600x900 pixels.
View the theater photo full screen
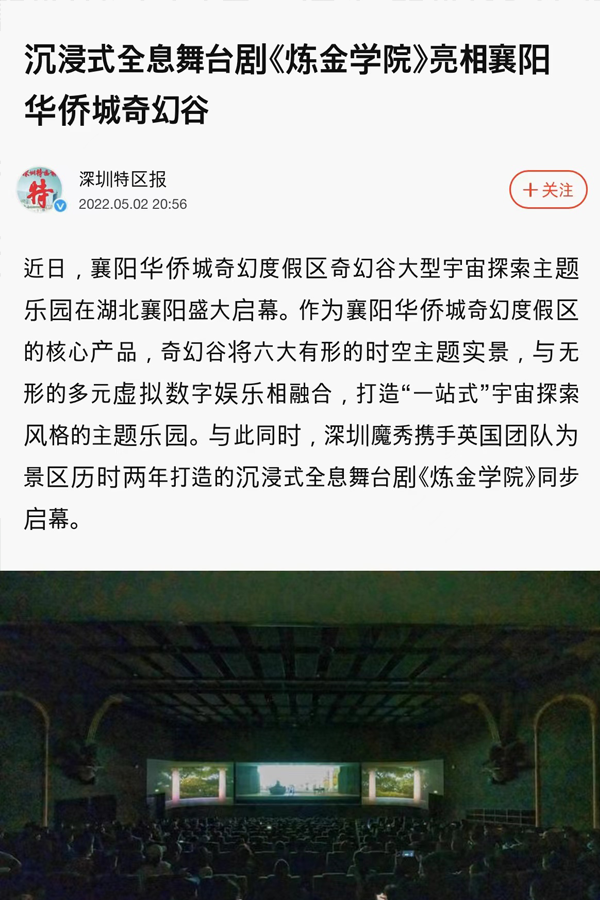(x=300, y=735)
